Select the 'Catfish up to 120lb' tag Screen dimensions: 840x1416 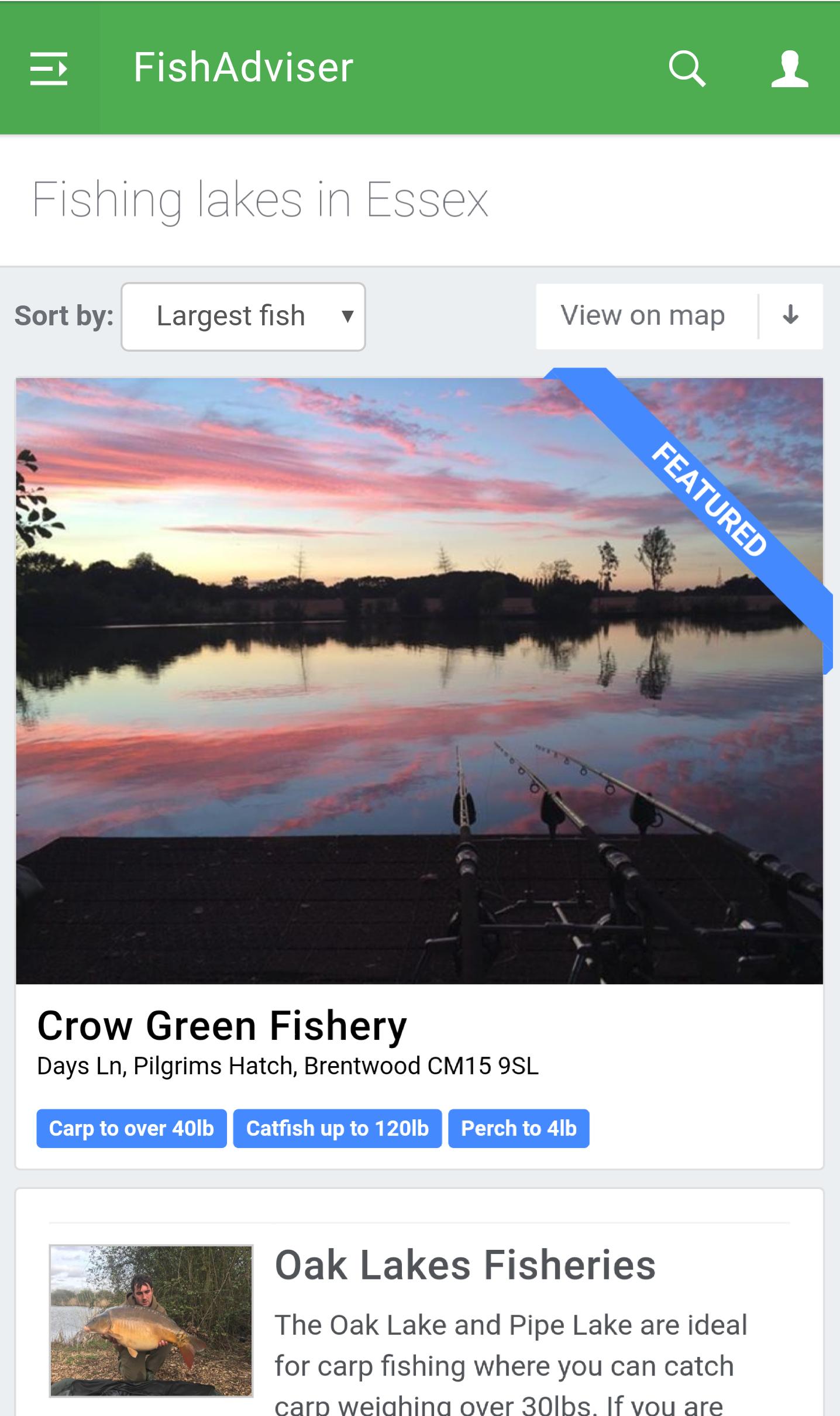pos(337,1128)
